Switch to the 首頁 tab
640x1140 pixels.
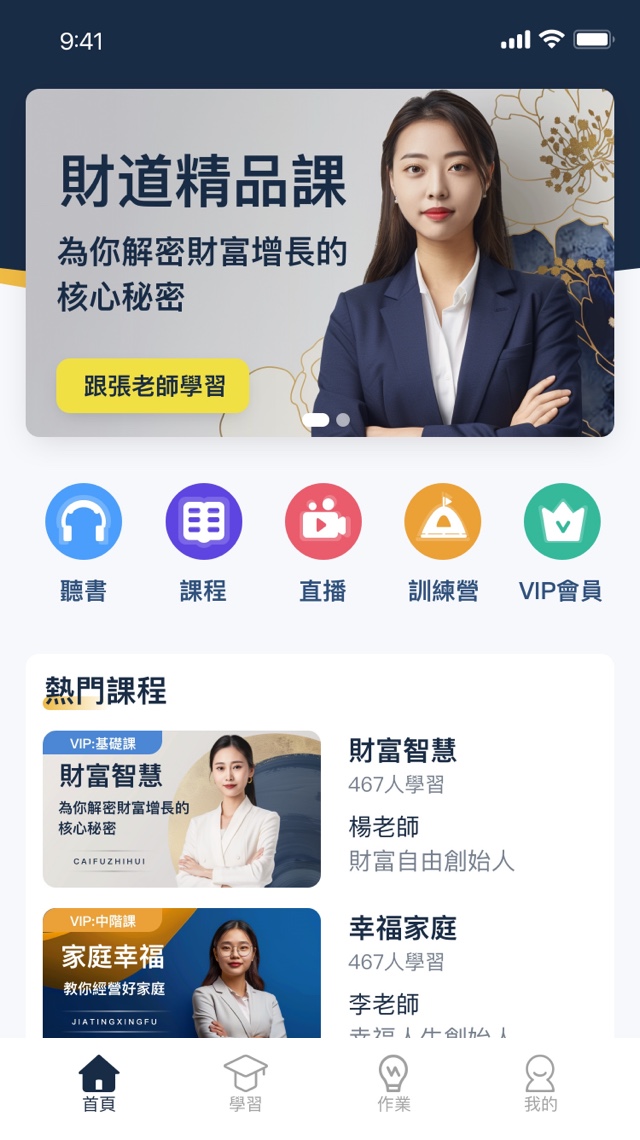pyautogui.click(x=99, y=1084)
